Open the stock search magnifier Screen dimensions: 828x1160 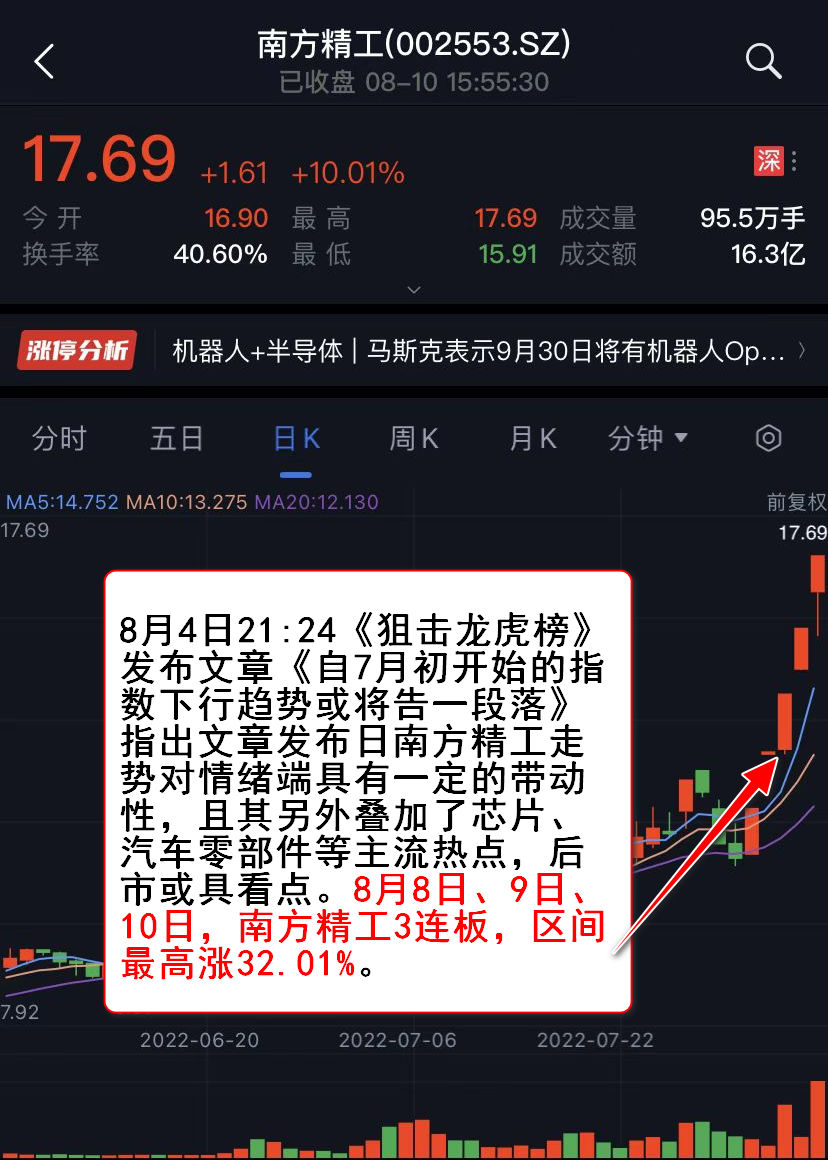(763, 61)
